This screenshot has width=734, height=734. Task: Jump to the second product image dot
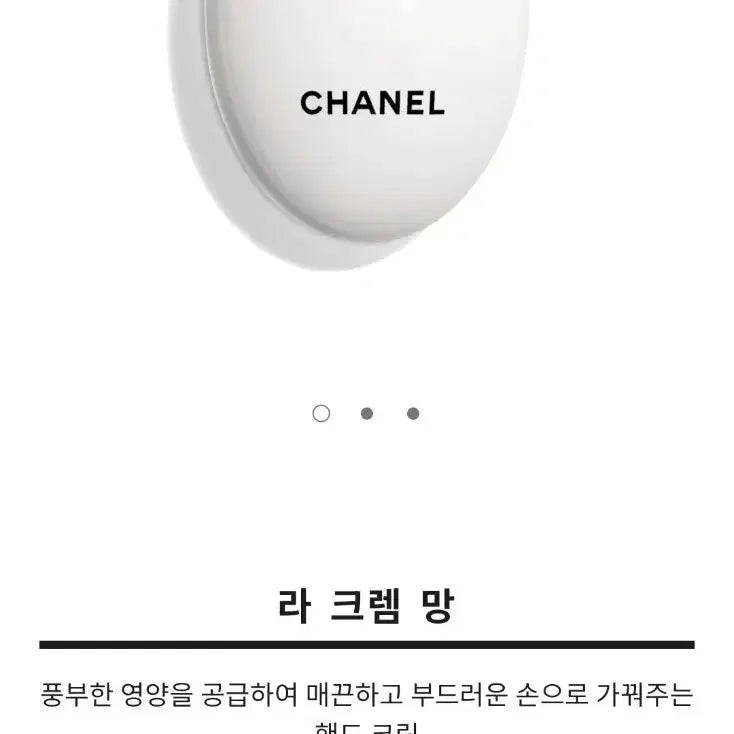tap(367, 413)
